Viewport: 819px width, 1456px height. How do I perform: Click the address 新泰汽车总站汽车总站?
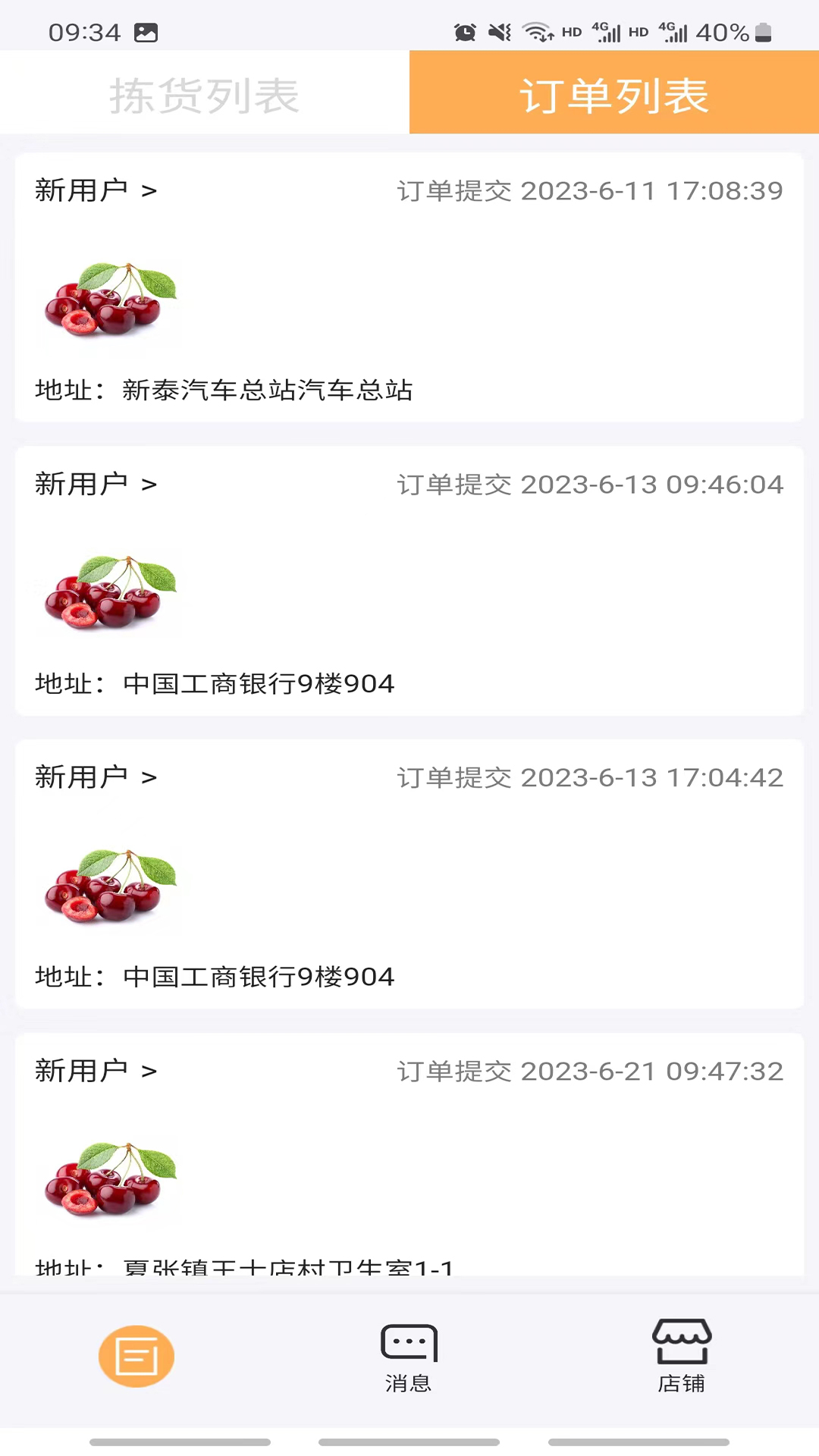224,391
